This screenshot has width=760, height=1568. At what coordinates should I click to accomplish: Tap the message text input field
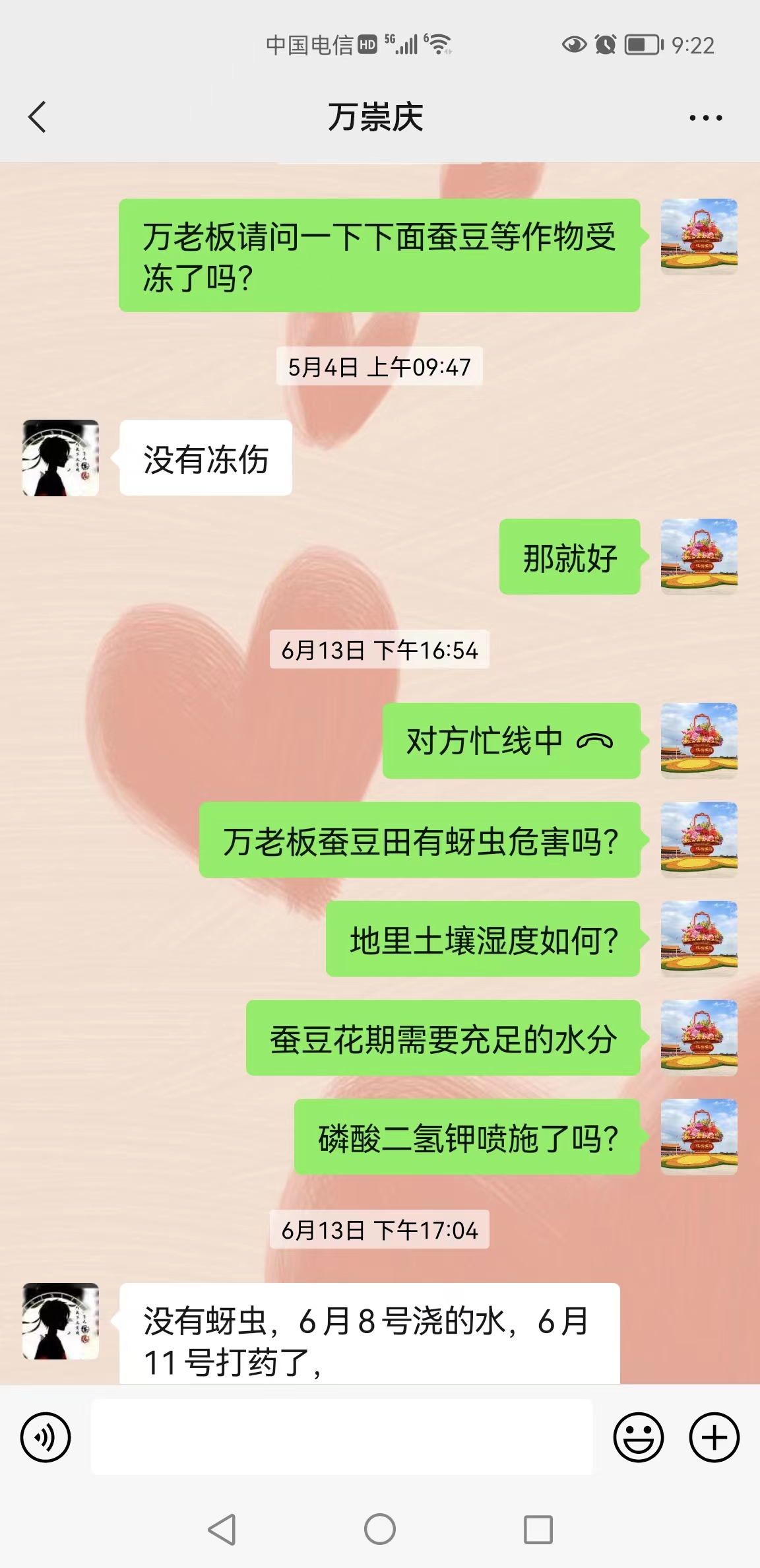tap(341, 1437)
